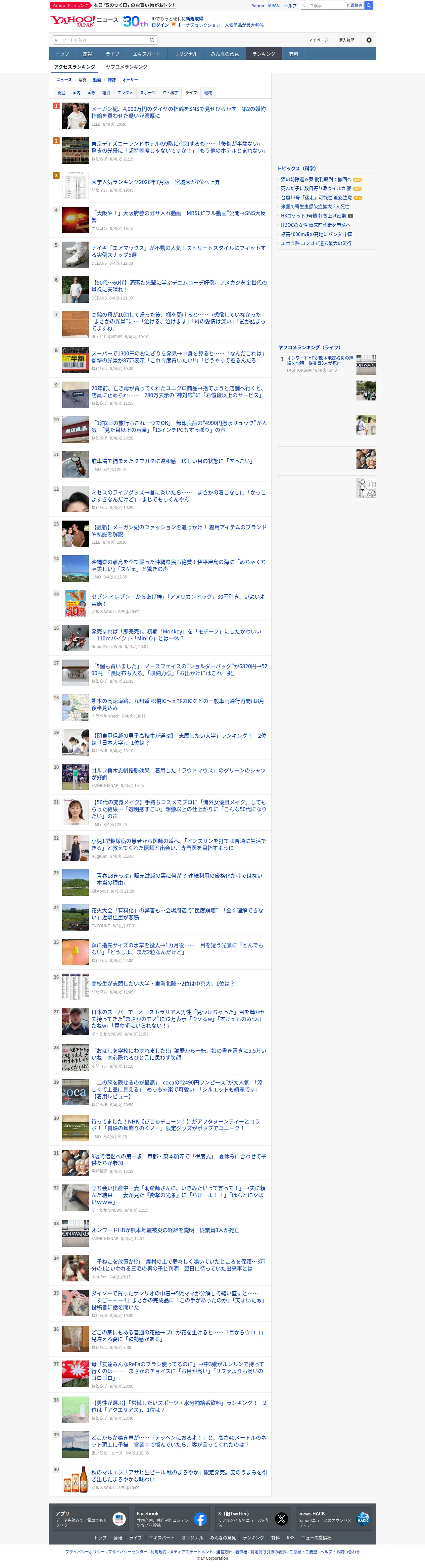Image resolution: width=425 pixels, height=1568 pixels.
Task: Open the X (旧Twitter) footer link
Action: (253, 1519)
